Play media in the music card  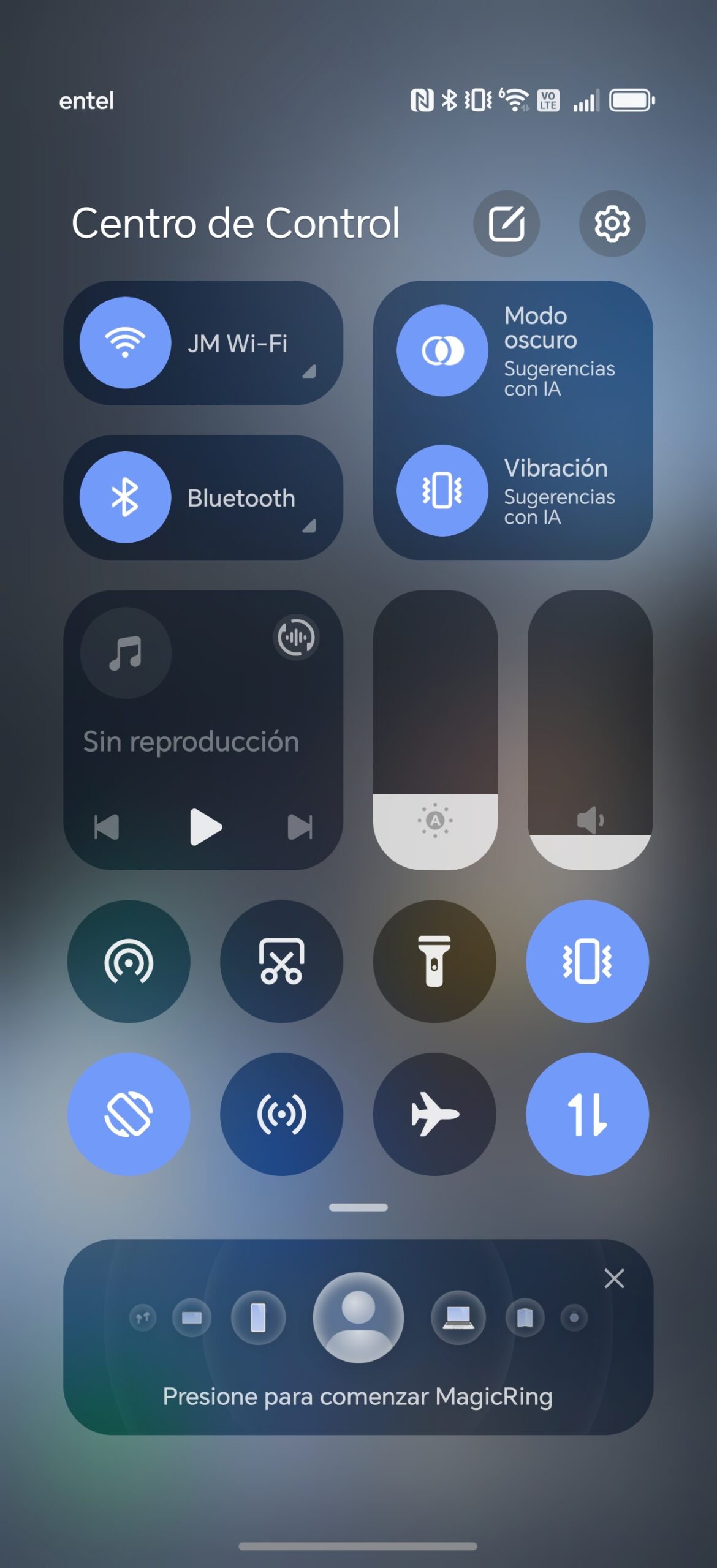(x=205, y=827)
